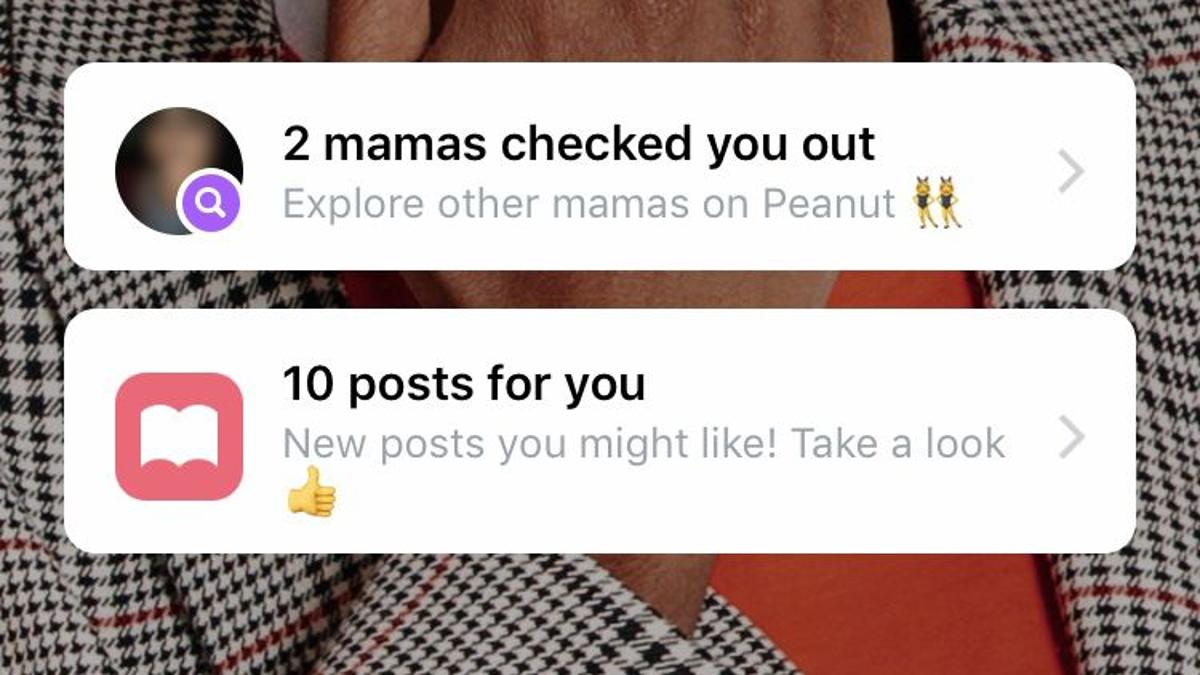Open the '2 mamas checked you out' card
The width and height of the screenshot is (1200, 675).
pyautogui.click(x=598, y=167)
